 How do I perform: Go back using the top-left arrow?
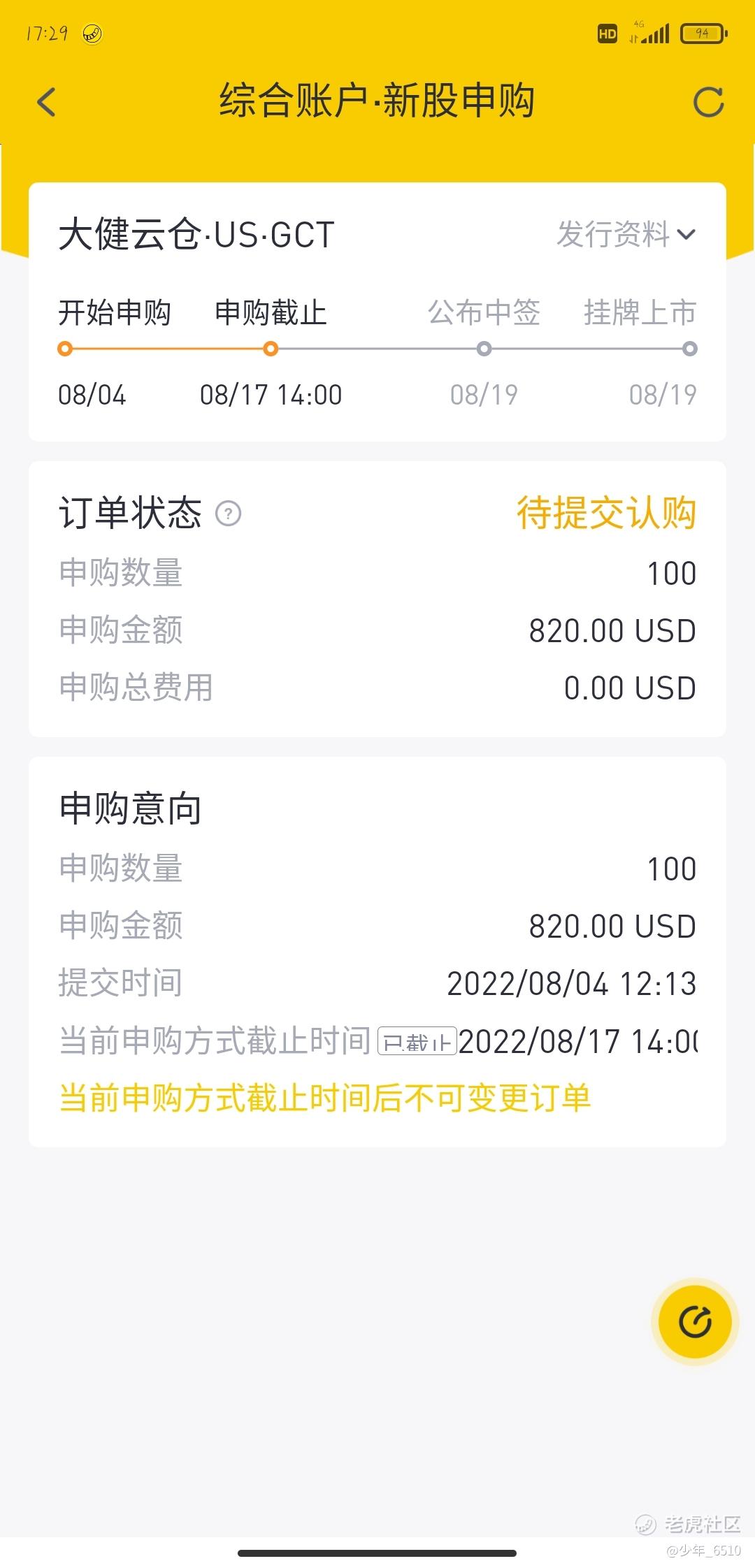click(46, 102)
